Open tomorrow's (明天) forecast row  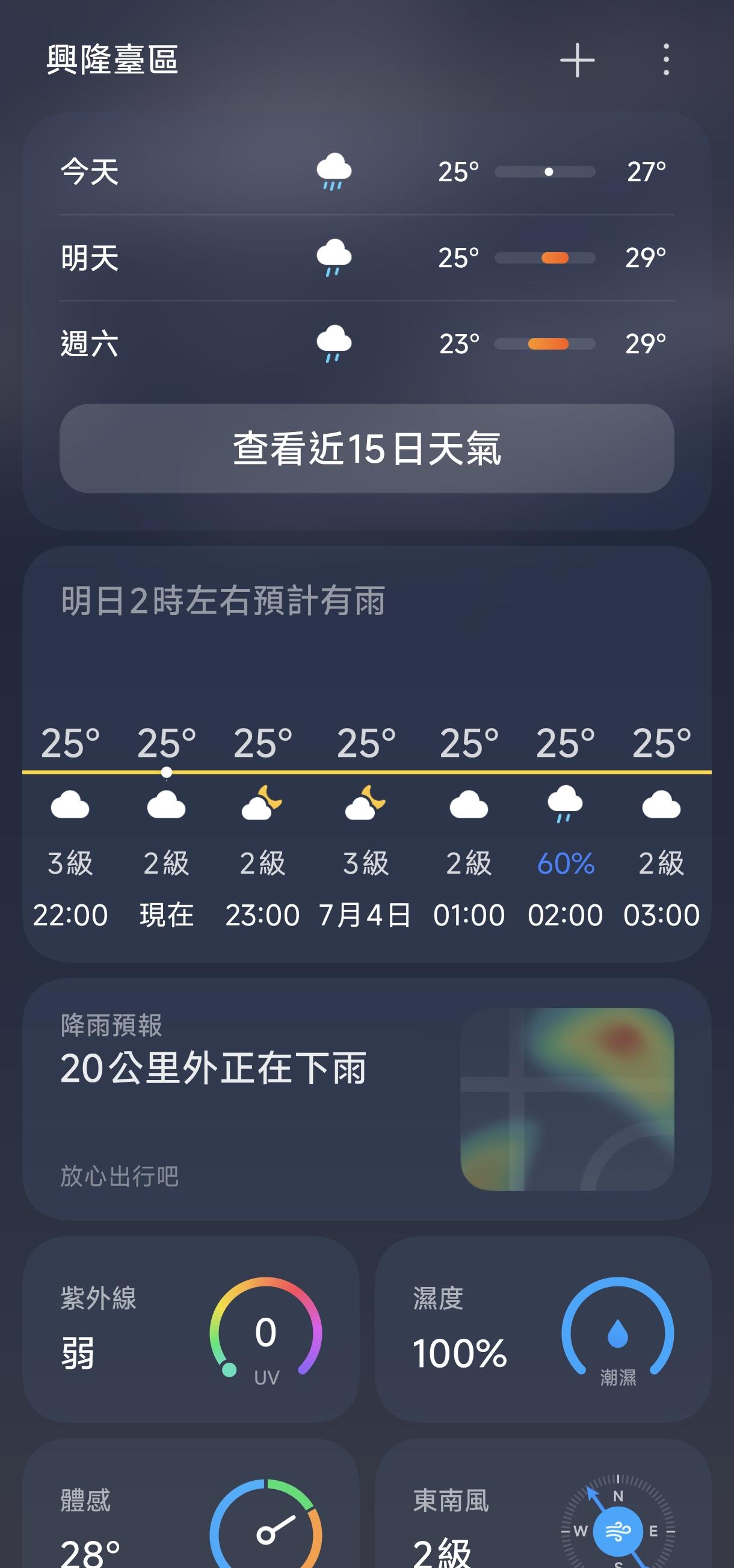coord(367,258)
